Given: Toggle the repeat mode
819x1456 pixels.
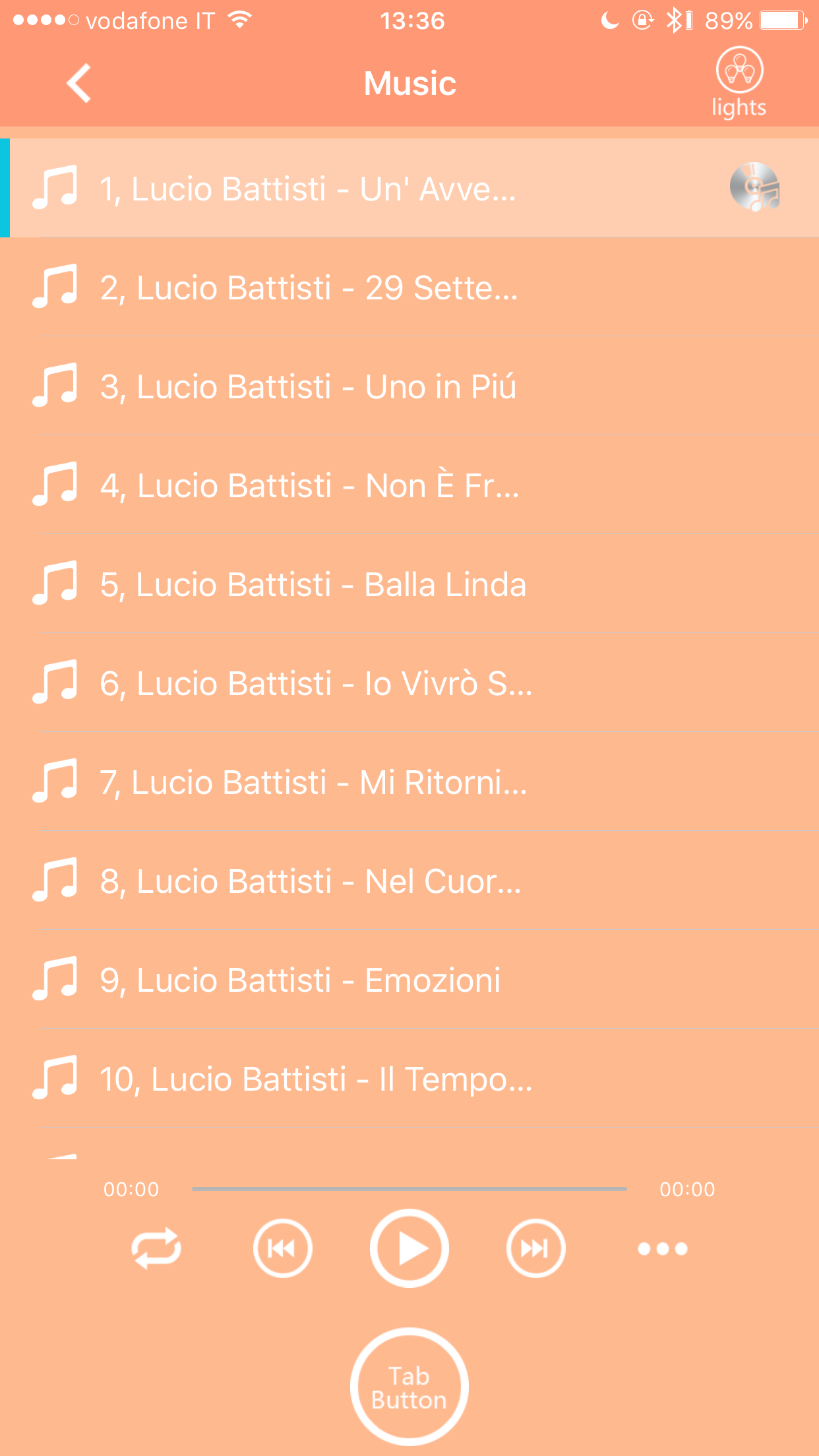Looking at the screenshot, I should tap(156, 1248).
